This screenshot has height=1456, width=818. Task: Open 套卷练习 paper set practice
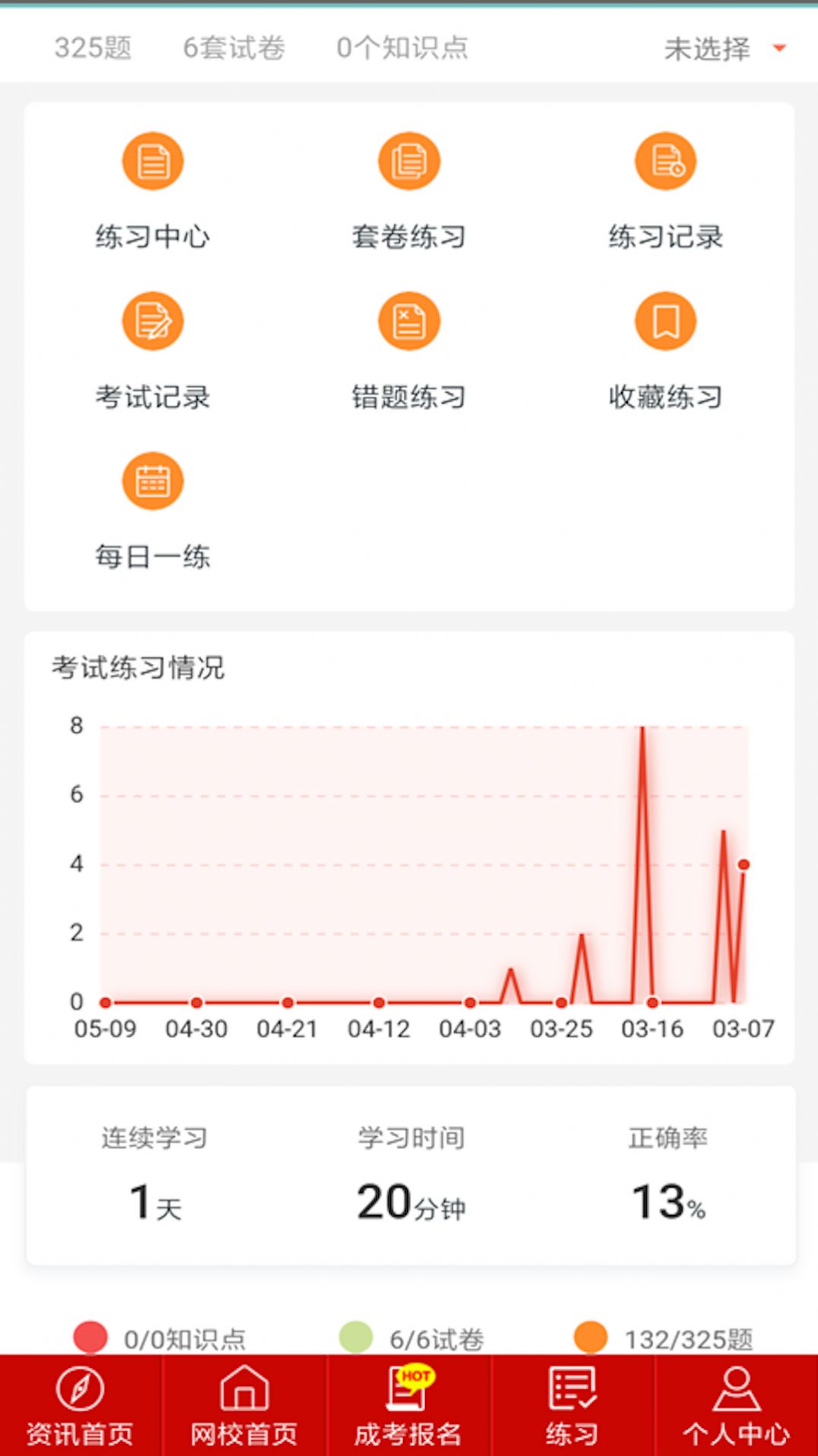[409, 190]
